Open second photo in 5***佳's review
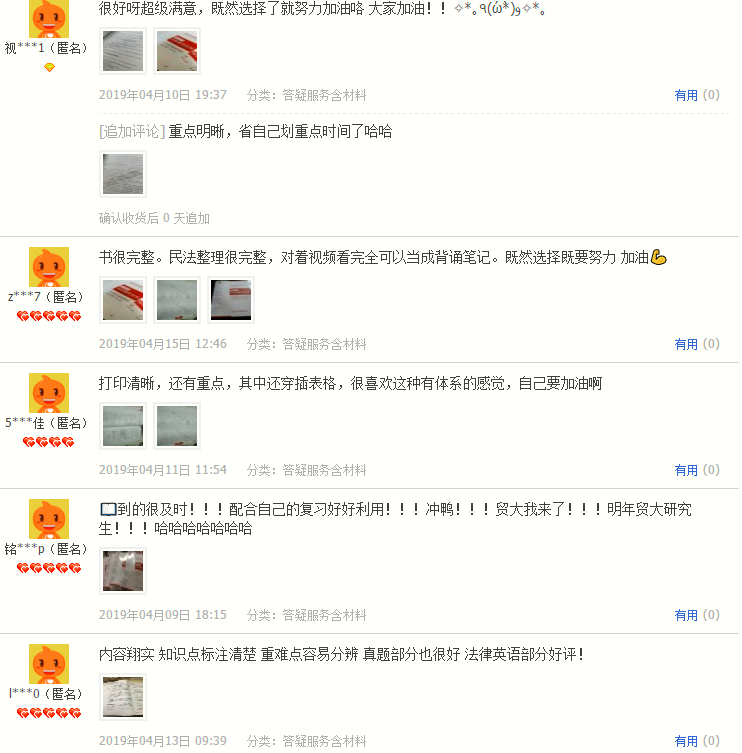Viewport: 742px width, 753px height. [177, 426]
